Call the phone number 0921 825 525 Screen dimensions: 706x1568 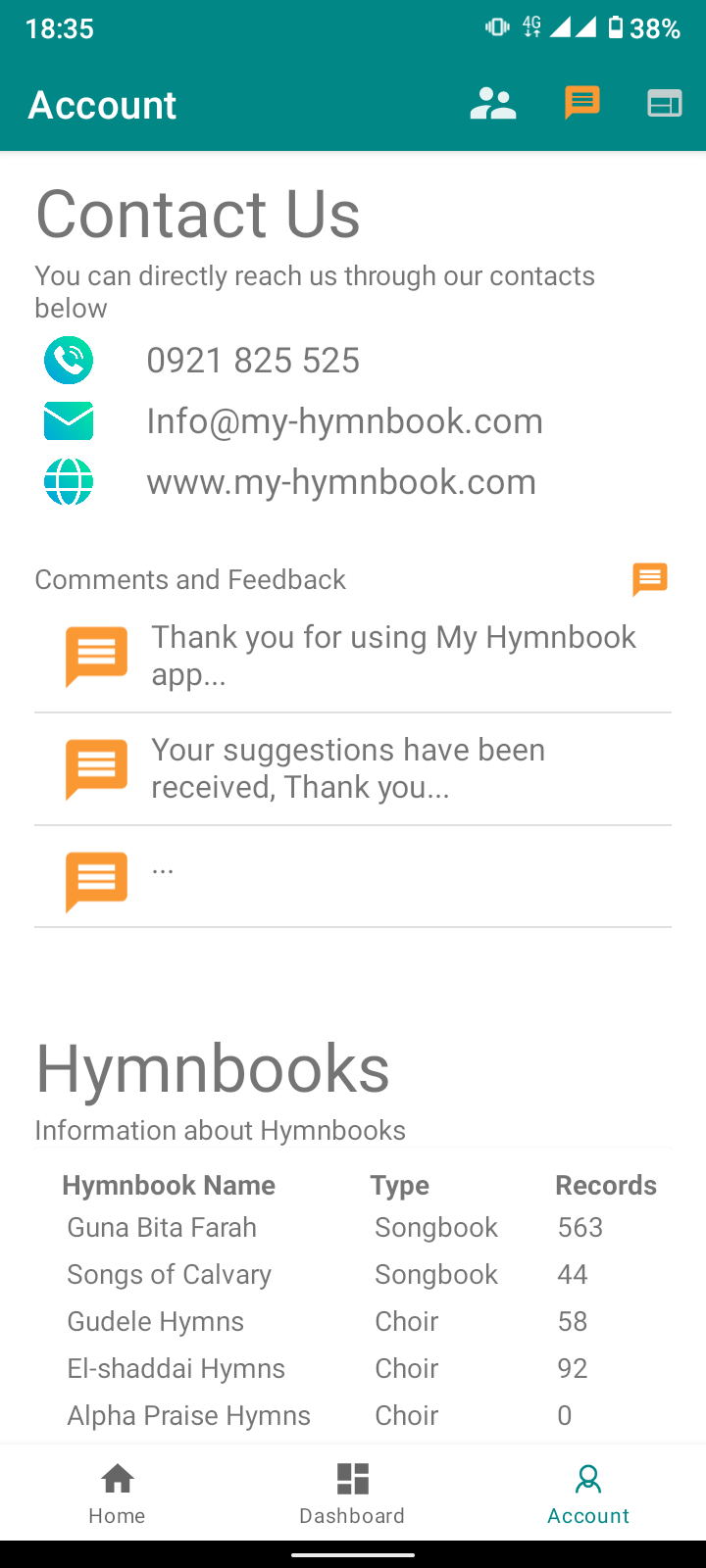click(x=253, y=361)
